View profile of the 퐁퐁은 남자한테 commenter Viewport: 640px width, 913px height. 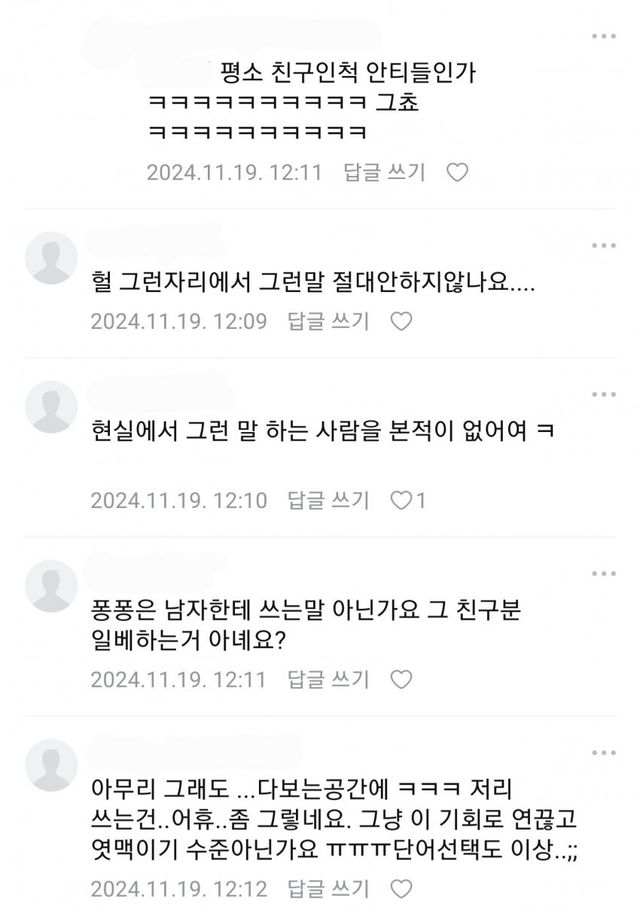point(50,585)
